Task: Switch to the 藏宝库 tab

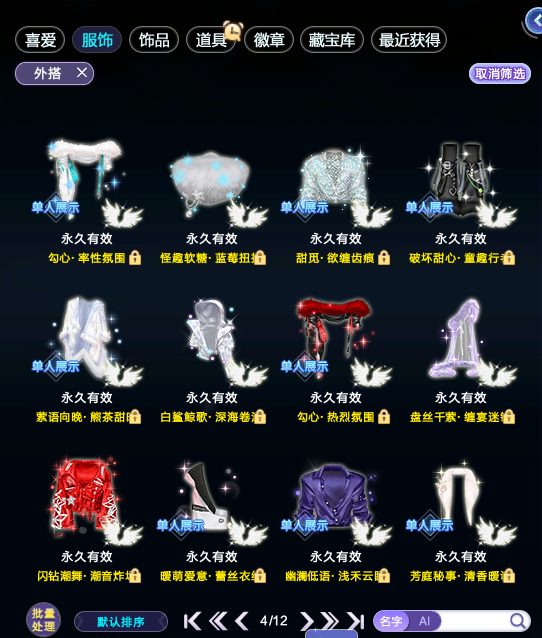Action: [x=332, y=40]
